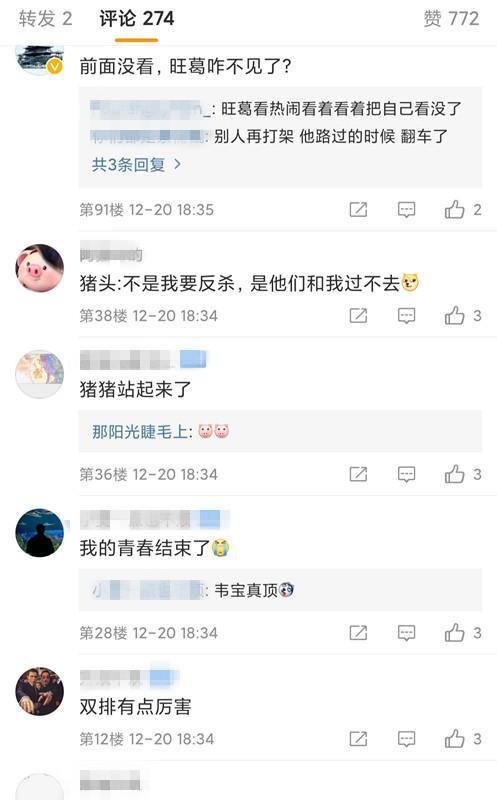Reply to the 第12楼 comment
Viewport: 497px width, 800px height.
[x=406, y=739]
